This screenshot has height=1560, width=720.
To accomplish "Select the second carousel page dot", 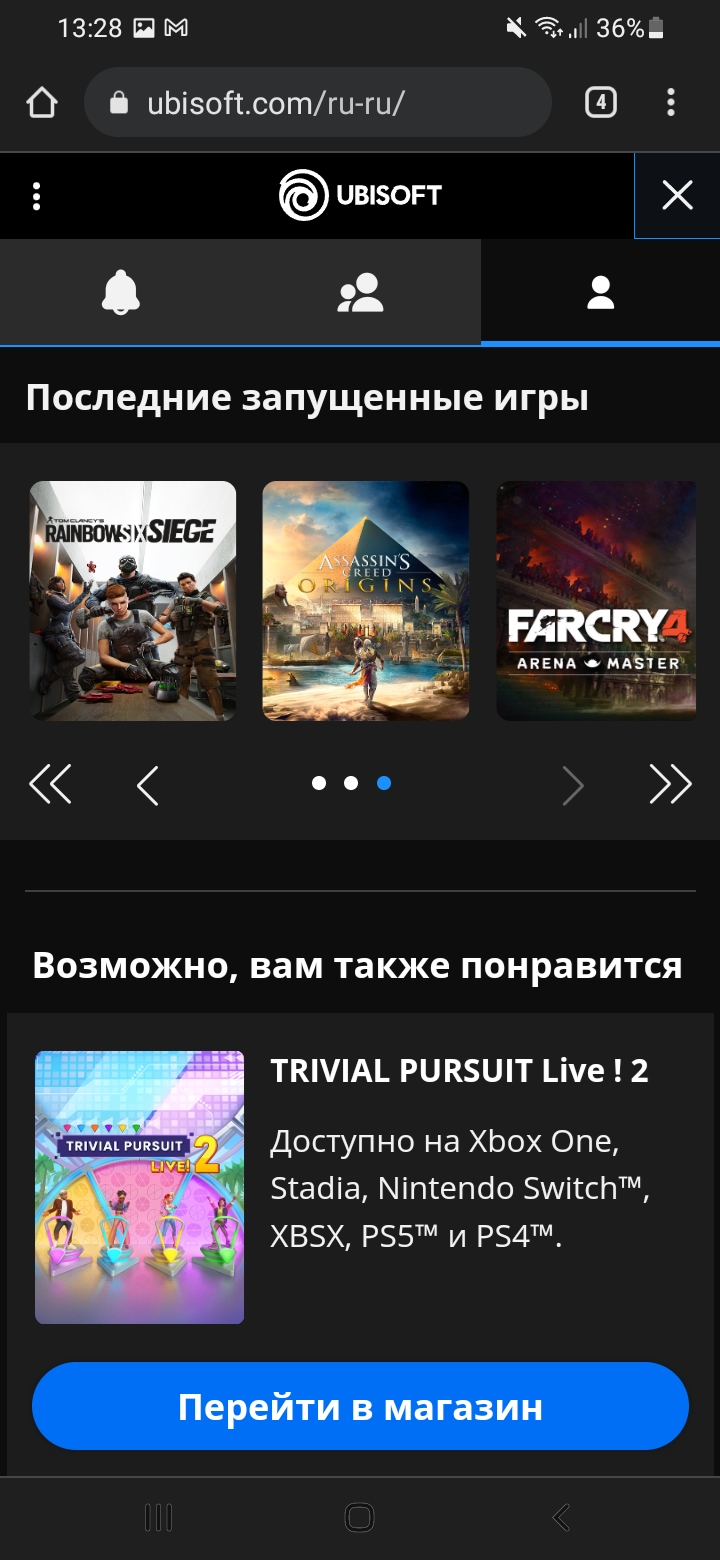I will pyautogui.click(x=351, y=783).
